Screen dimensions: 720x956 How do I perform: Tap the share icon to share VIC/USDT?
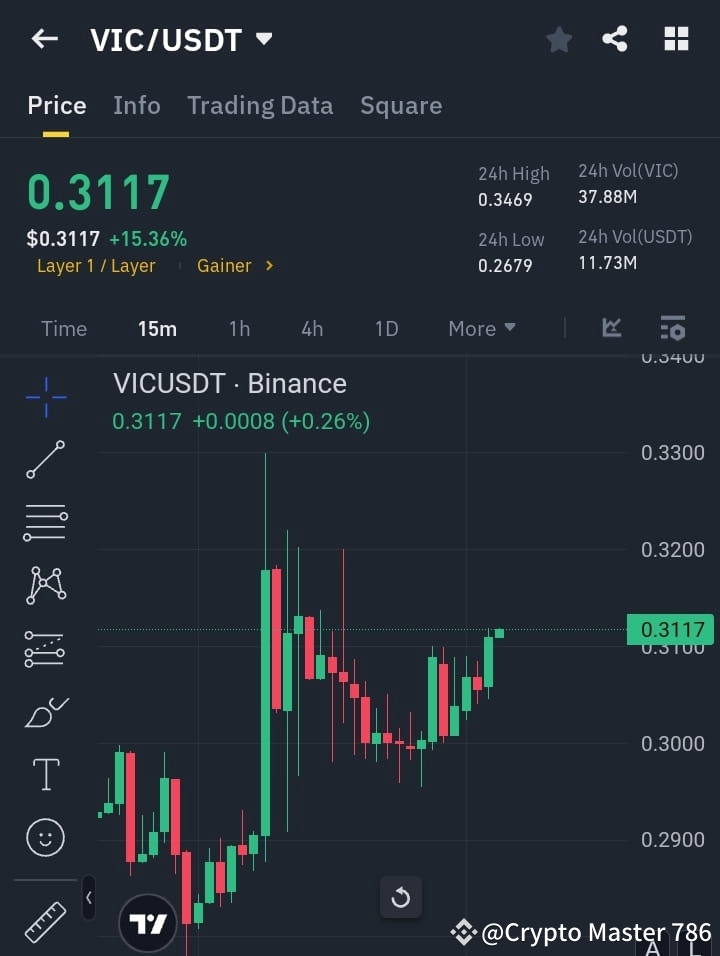coord(616,39)
